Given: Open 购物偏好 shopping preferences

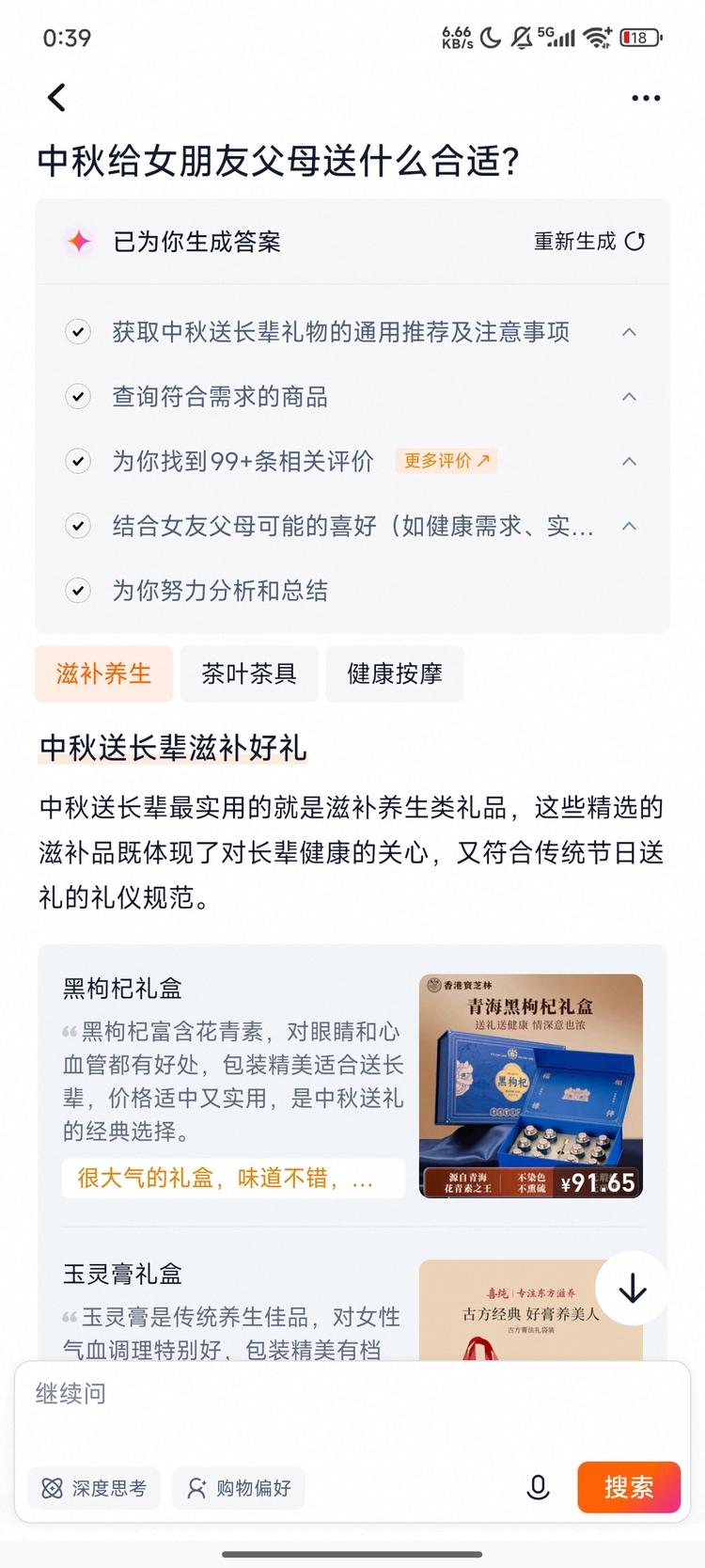Looking at the screenshot, I should tap(238, 1488).
